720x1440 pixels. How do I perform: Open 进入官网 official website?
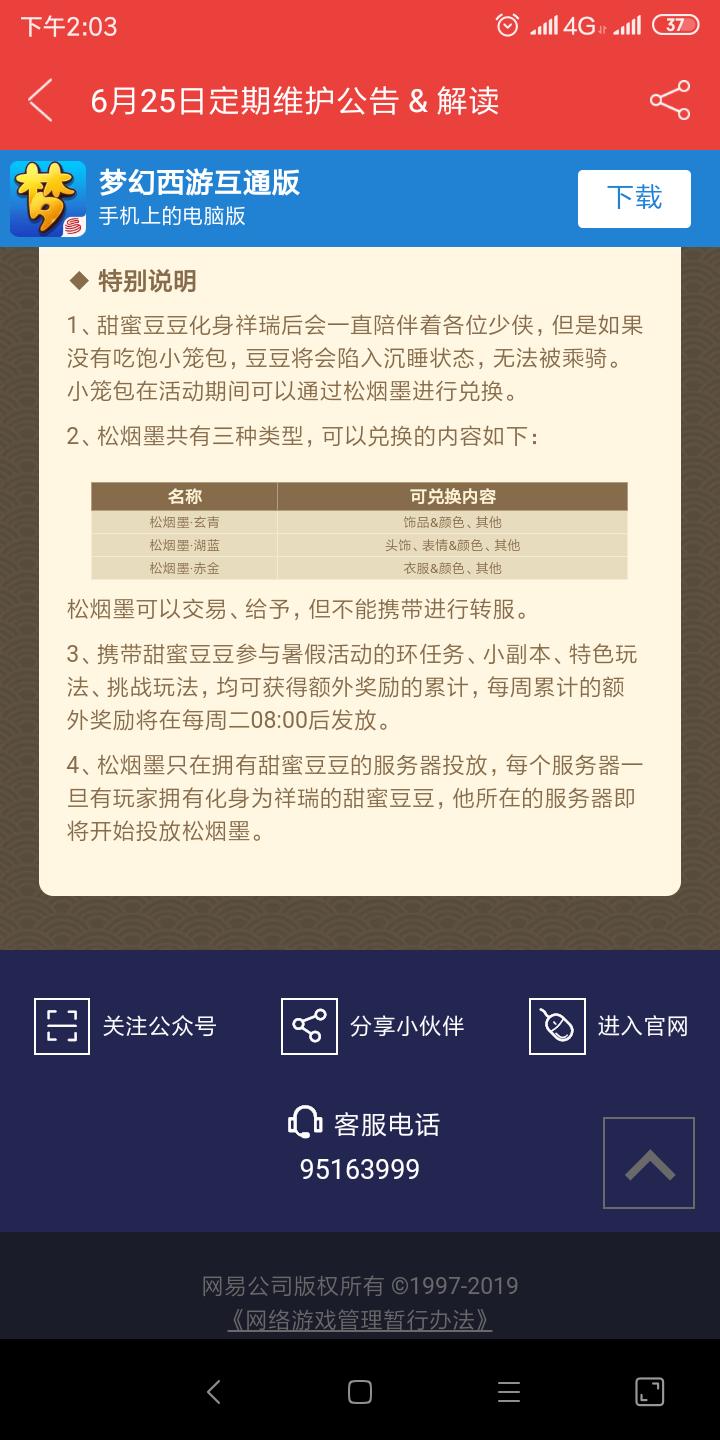click(608, 1026)
